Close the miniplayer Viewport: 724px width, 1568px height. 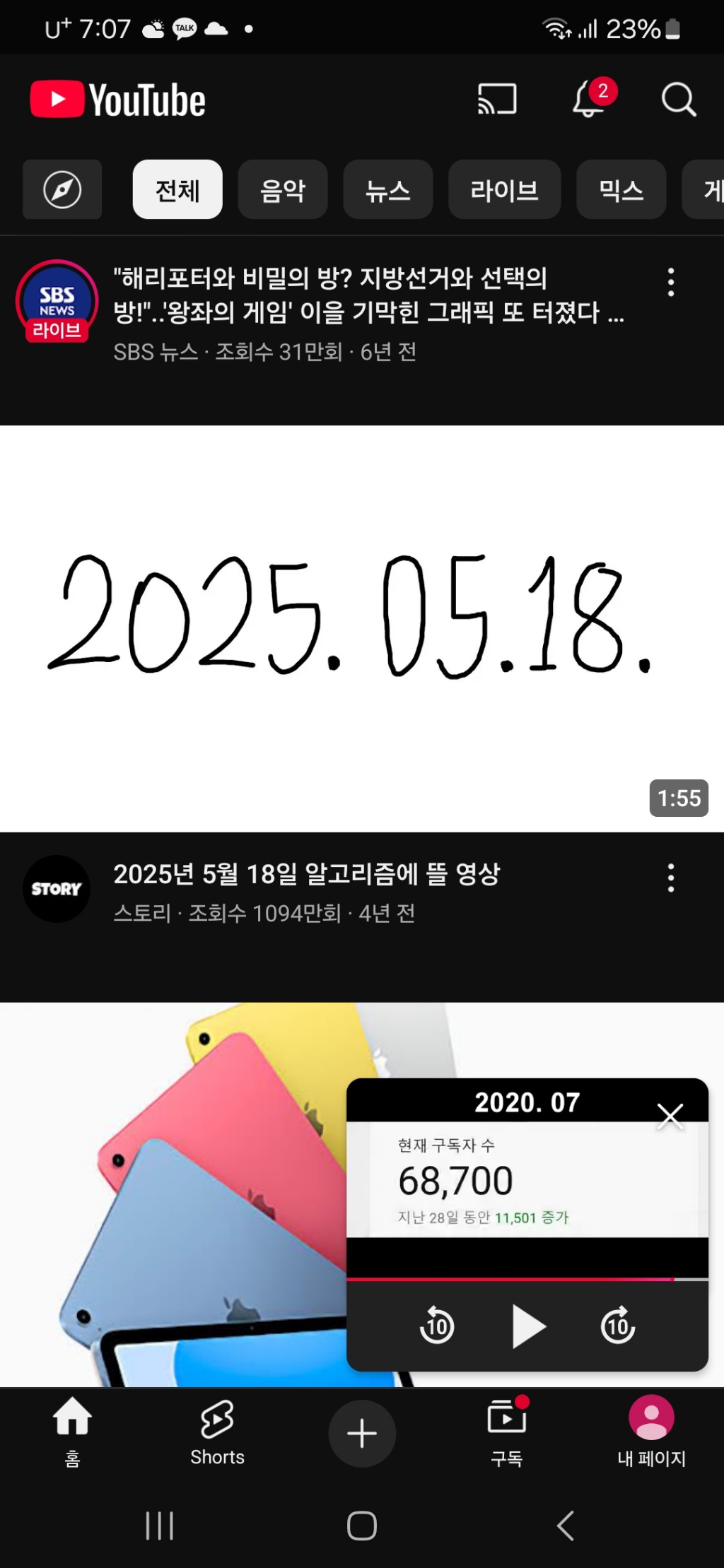coord(670,1116)
